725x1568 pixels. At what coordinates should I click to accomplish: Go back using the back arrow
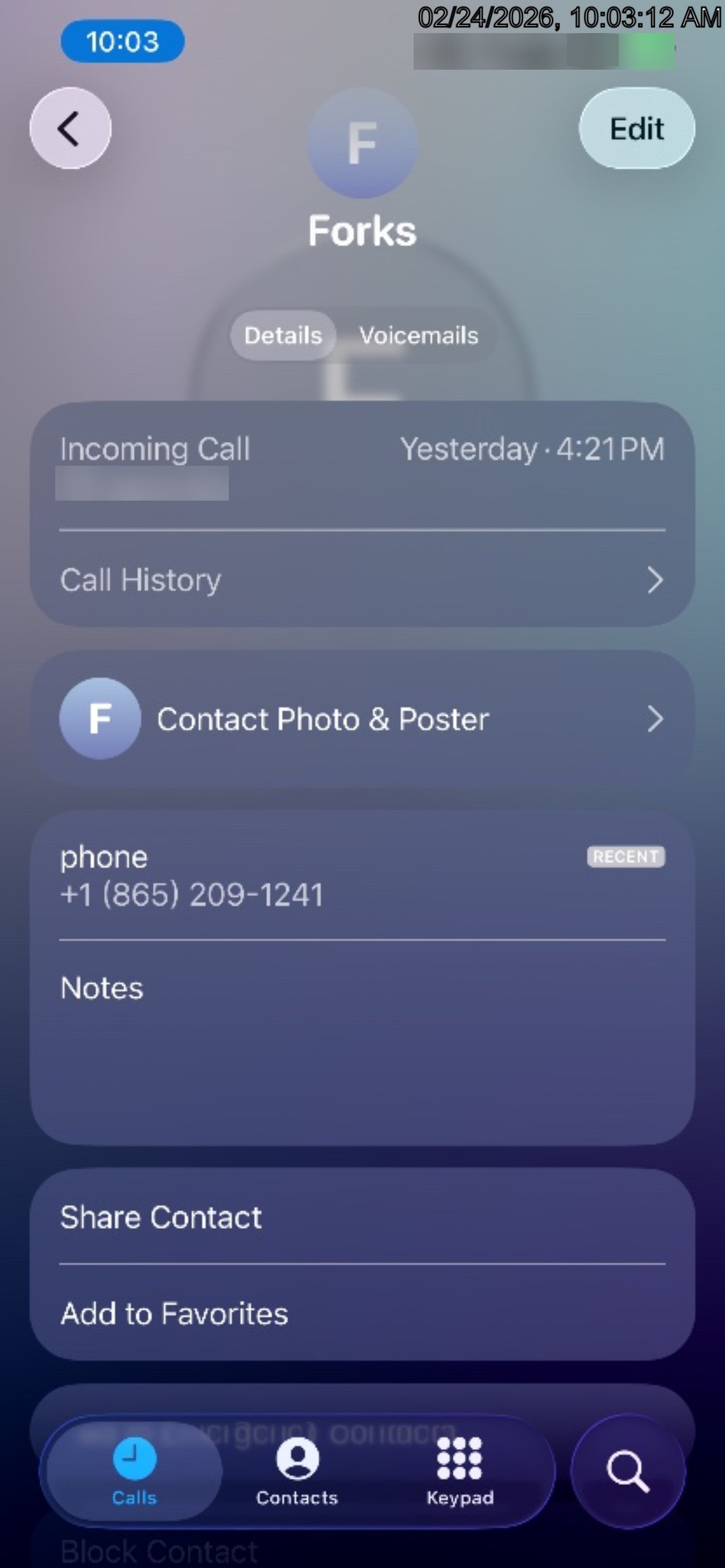70,128
